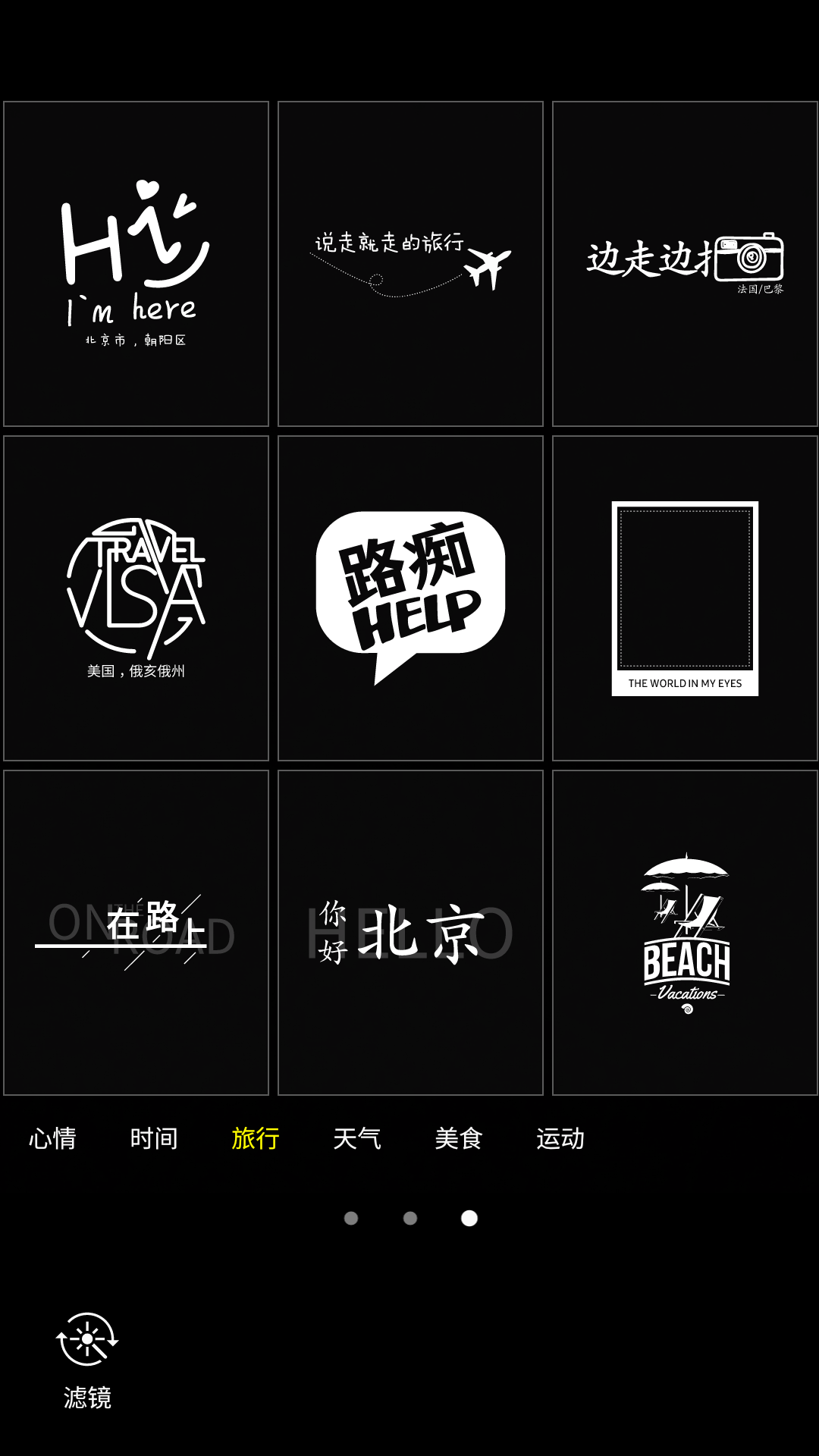Apply the 你好北京 Hello sticker
This screenshot has width=819, height=1456.
pyautogui.click(x=410, y=933)
